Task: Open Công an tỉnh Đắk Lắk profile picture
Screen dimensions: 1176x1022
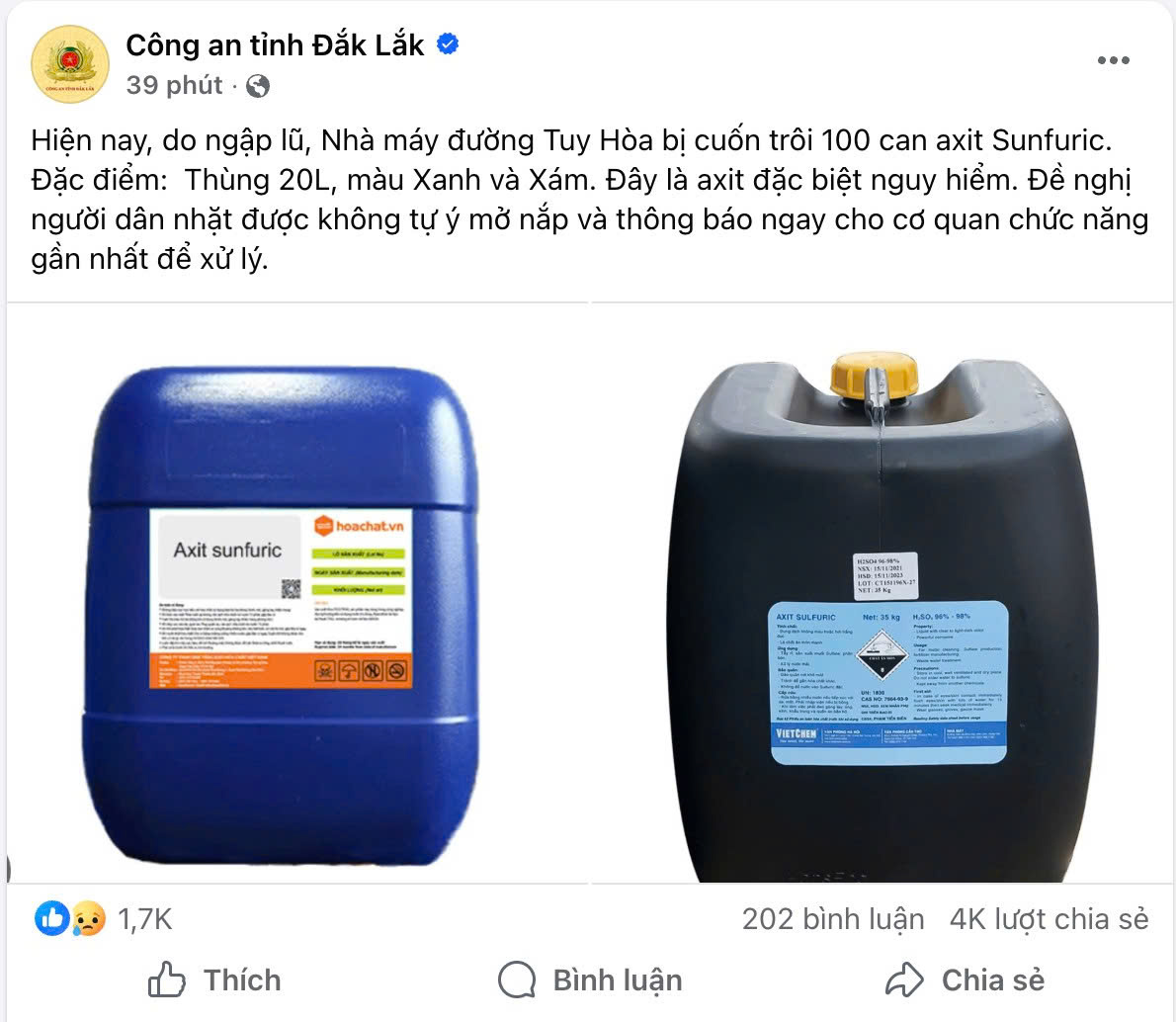Action: coord(69,63)
